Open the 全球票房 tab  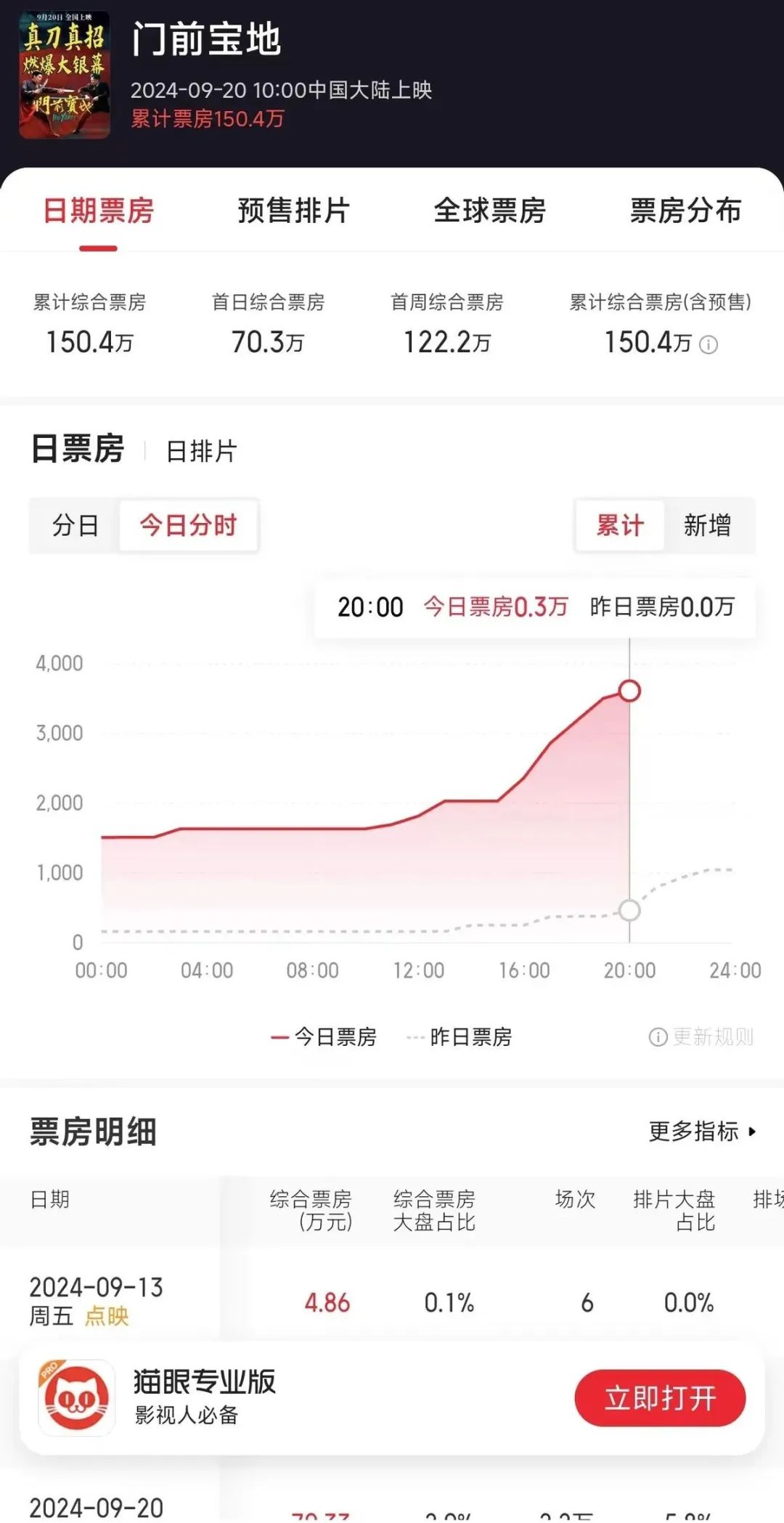(490, 211)
